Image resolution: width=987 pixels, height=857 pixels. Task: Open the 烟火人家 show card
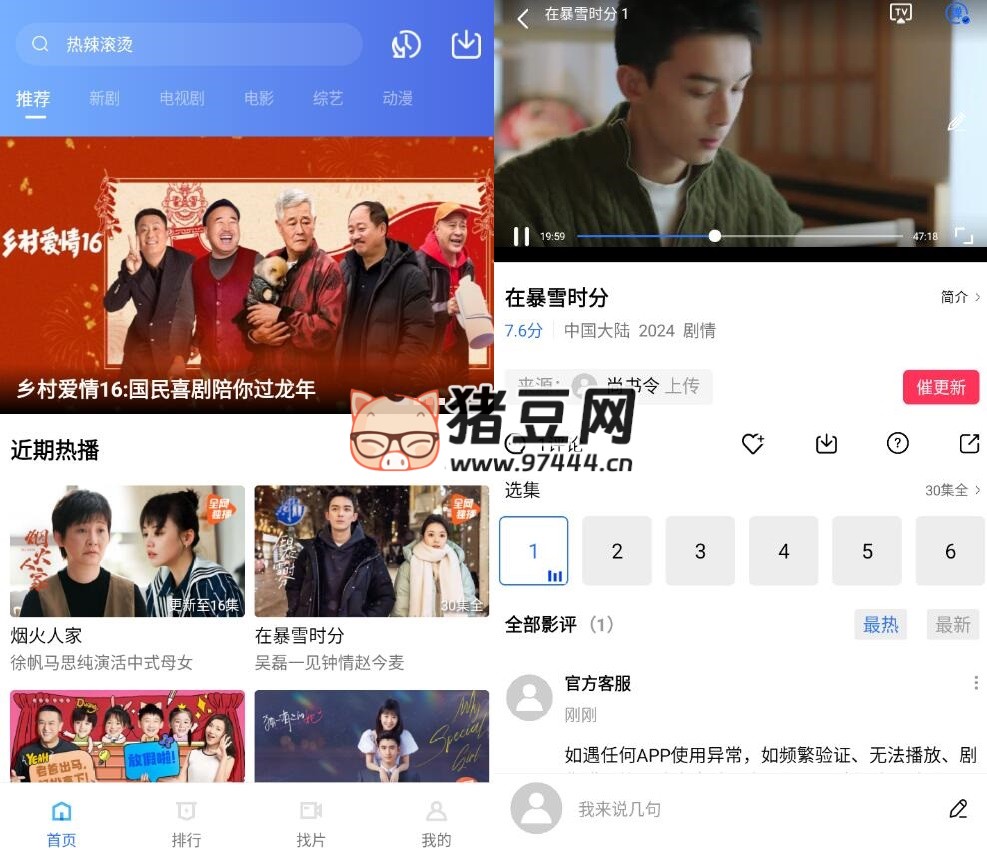coord(127,551)
